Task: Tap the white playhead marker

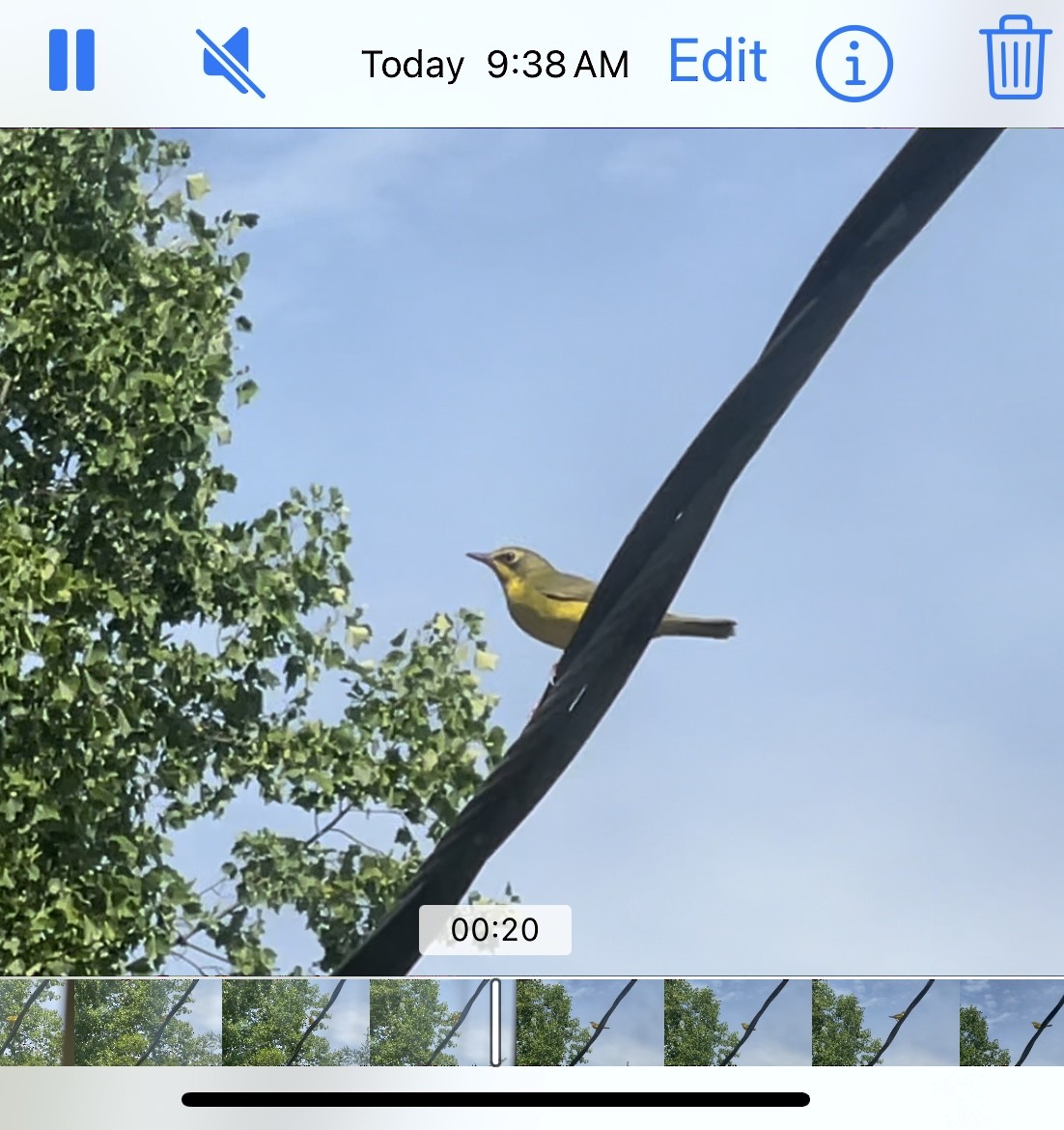Action: tap(493, 1024)
